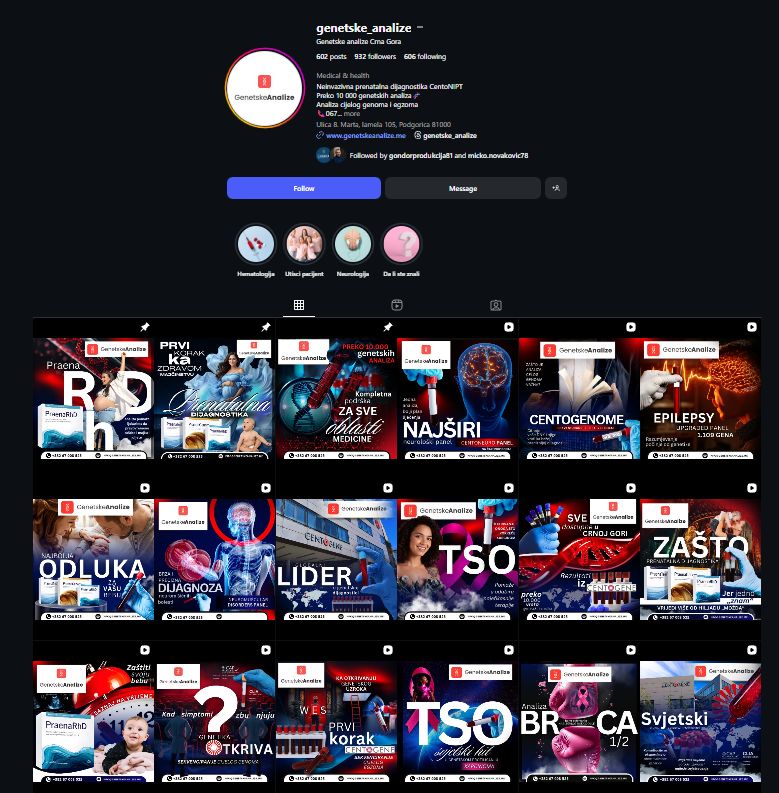Viewport: 779px width, 793px height.
Task: Open the CENTOGENOME post
Action: point(578,398)
